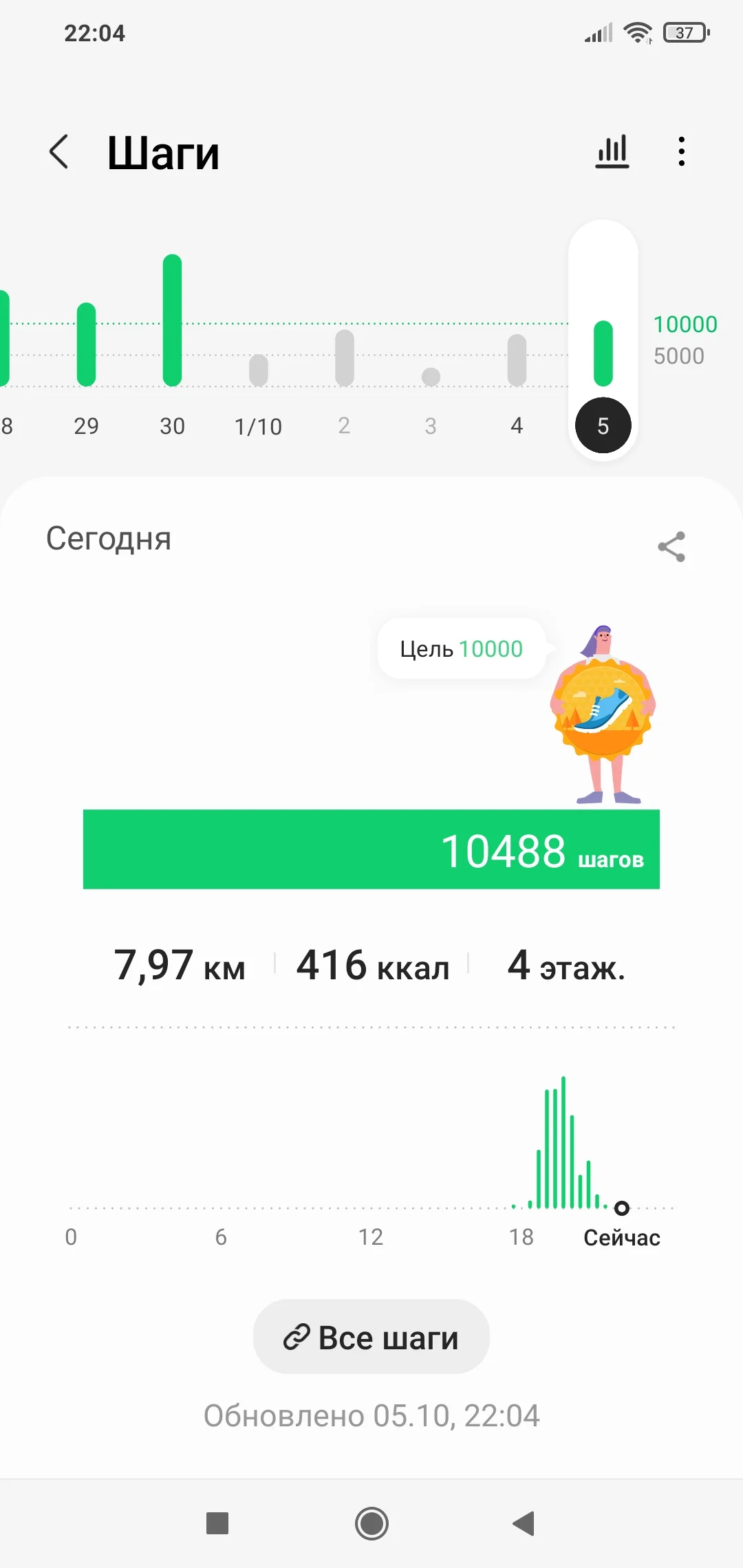The width and height of the screenshot is (743, 1568).
Task: Open recent apps with the square button
Action: click(x=217, y=1523)
